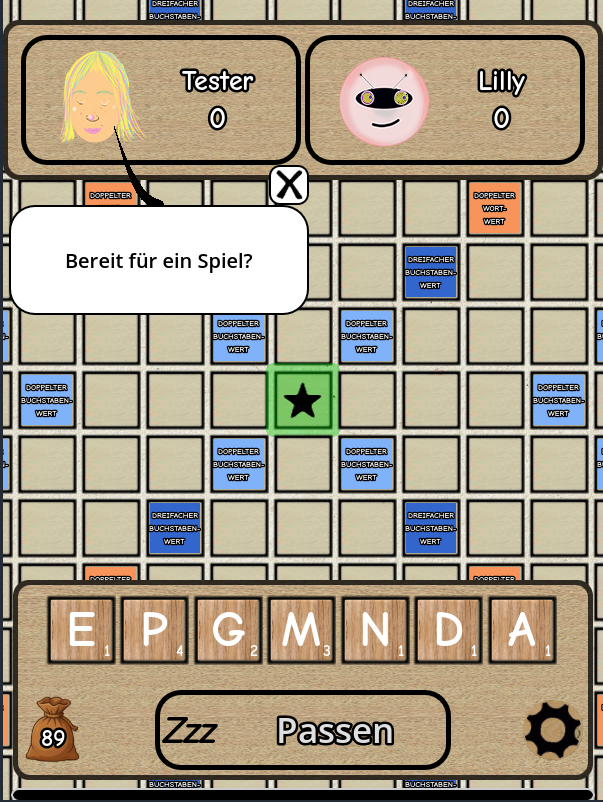
Task: Choose the letter tile A
Action: pyautogui.click(x=522, y=630)
